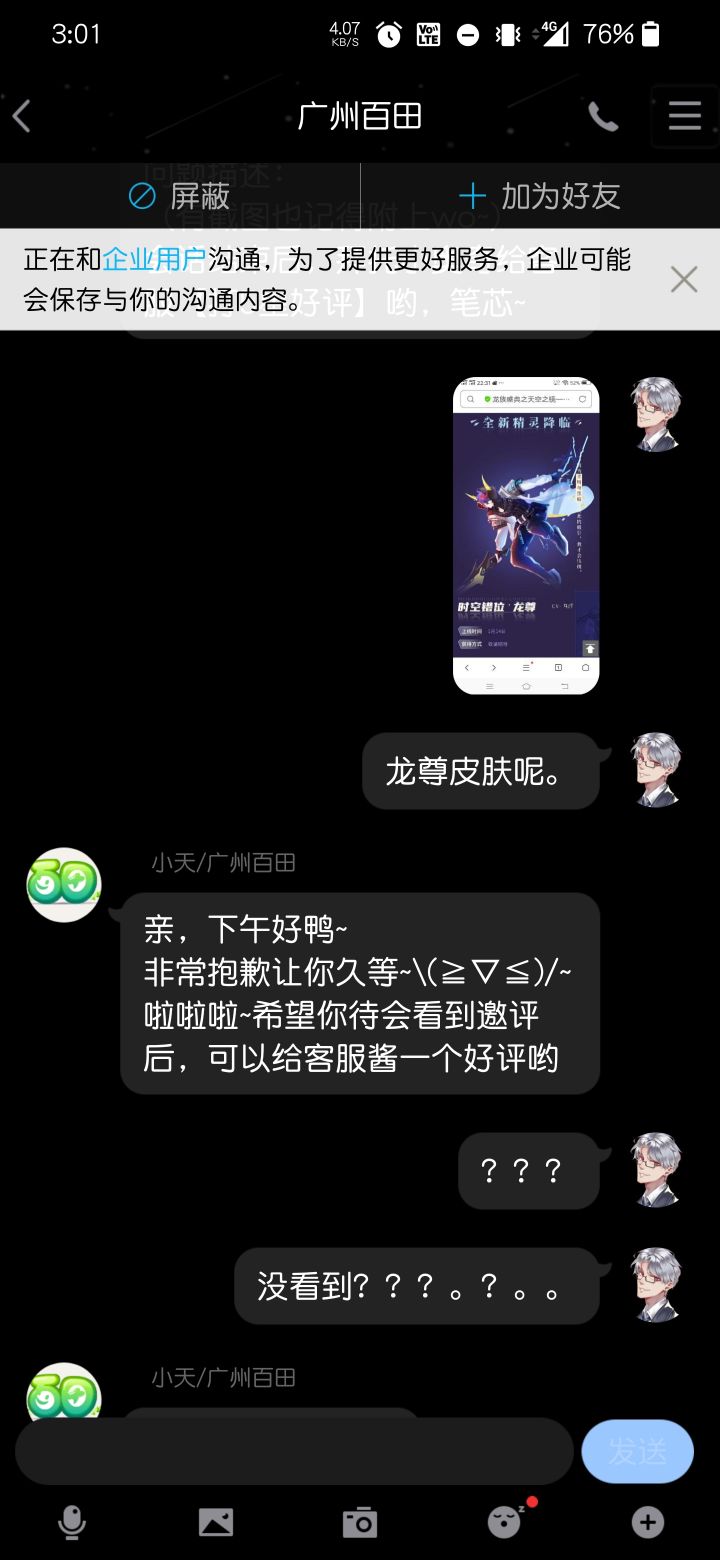Image resolution: width=720 pixels, height=1560 pixels.
Task: Tap the plus icon for more attachments
Action: tap(647, 1523)
